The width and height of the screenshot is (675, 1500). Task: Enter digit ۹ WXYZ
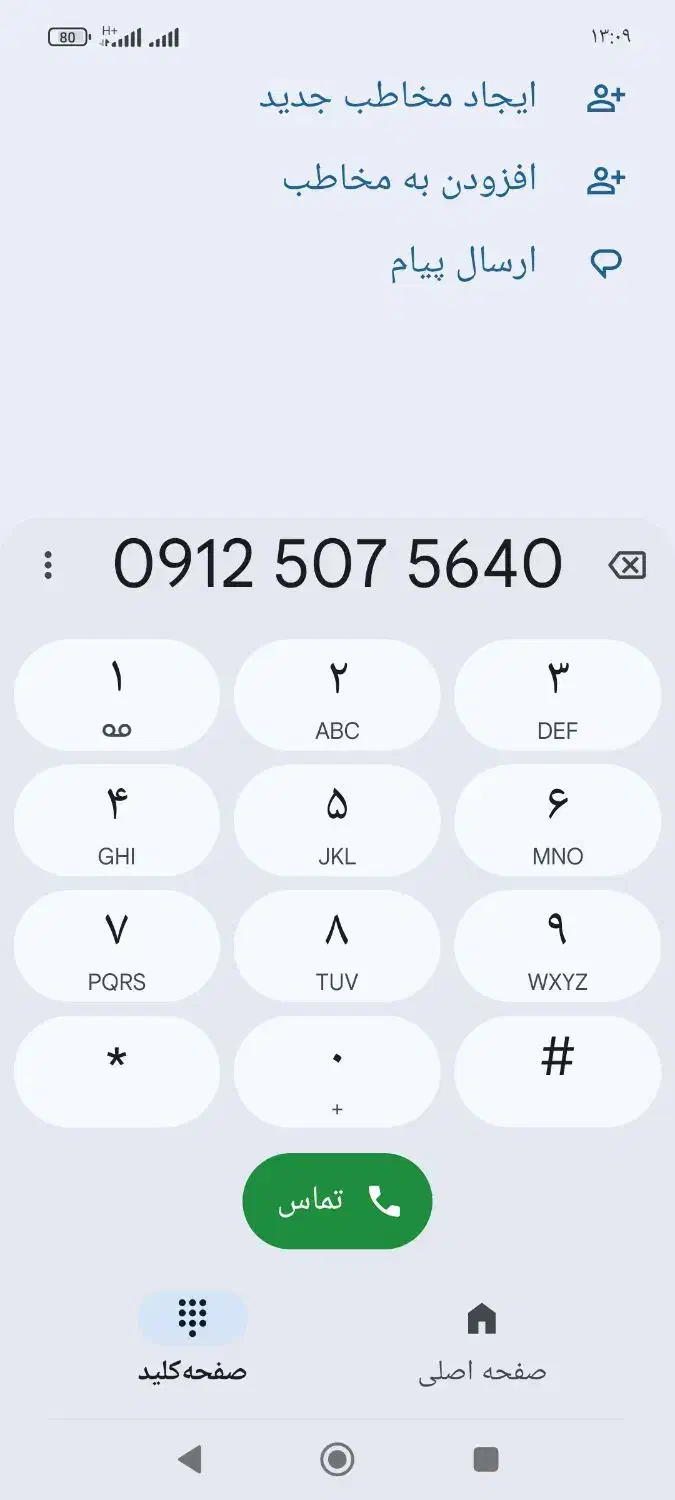pyautogui.click(x=557, y=946)
